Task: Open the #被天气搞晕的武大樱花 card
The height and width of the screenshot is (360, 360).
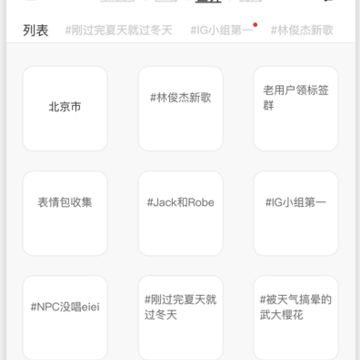Action: pos(296,318)
